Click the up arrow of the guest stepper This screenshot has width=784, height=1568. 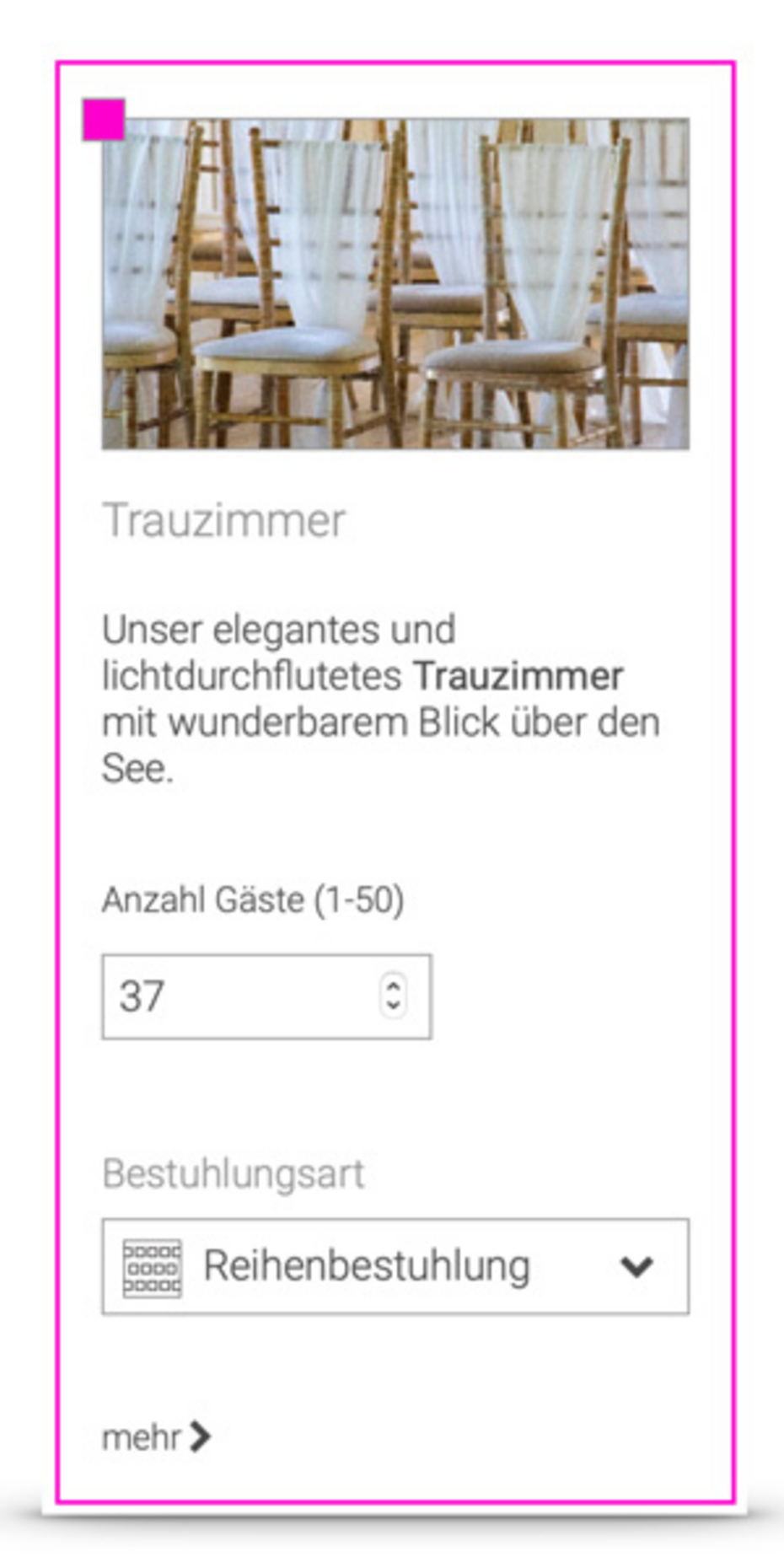pyautogui.click(x=392, y=988)
